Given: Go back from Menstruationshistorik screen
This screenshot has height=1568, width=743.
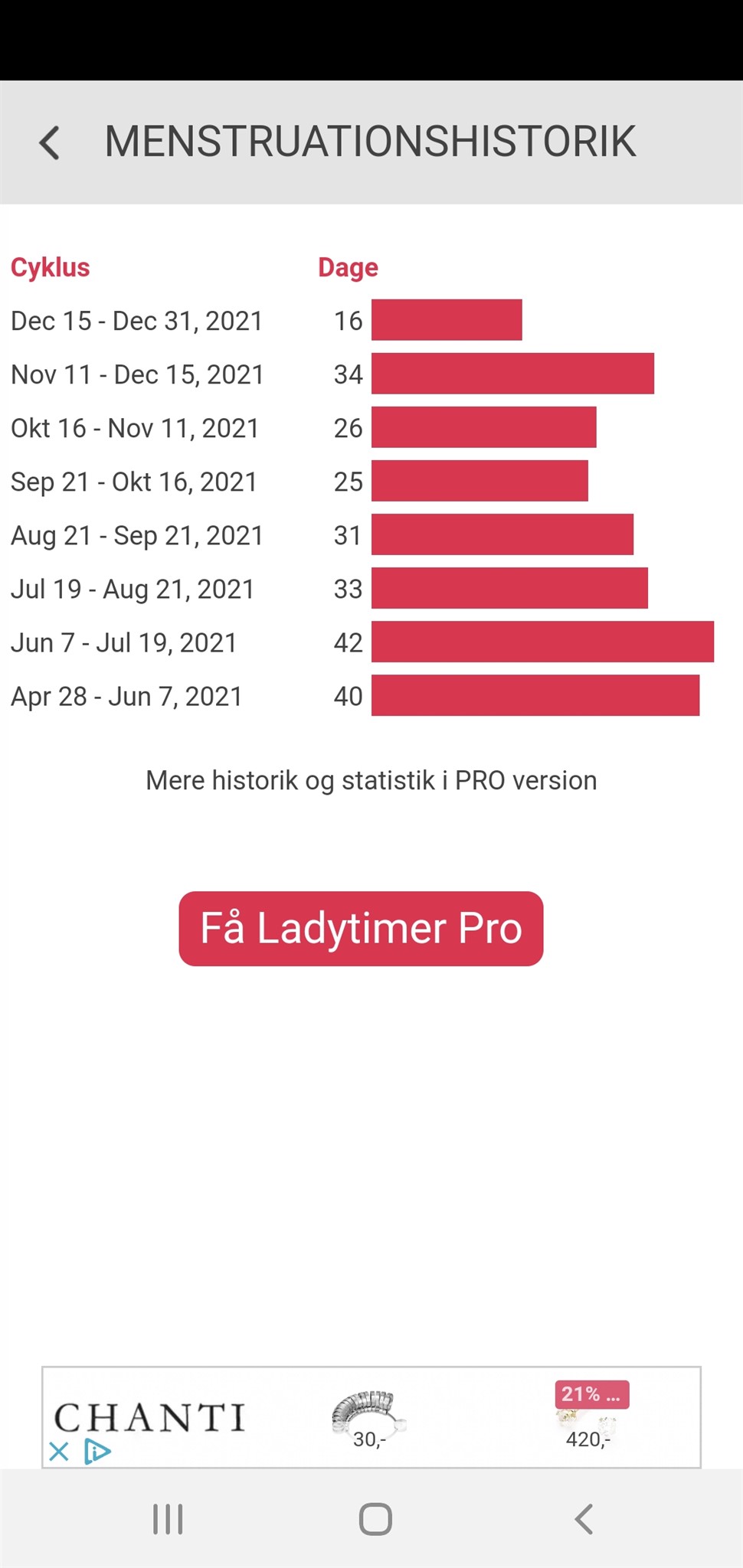Looking at the screenshot, I should click(x=50, y=143).
